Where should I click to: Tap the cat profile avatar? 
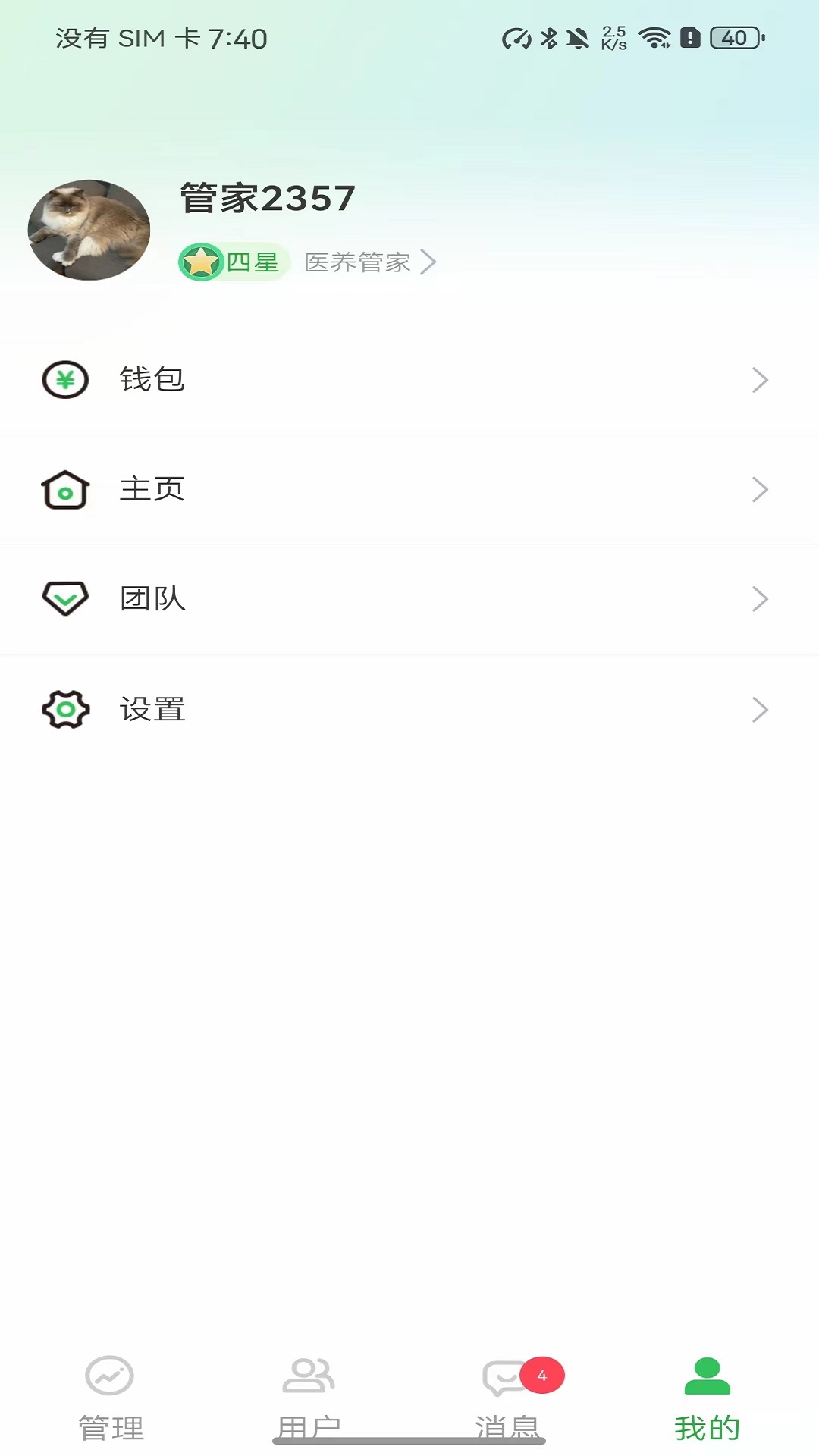(89, 230)
